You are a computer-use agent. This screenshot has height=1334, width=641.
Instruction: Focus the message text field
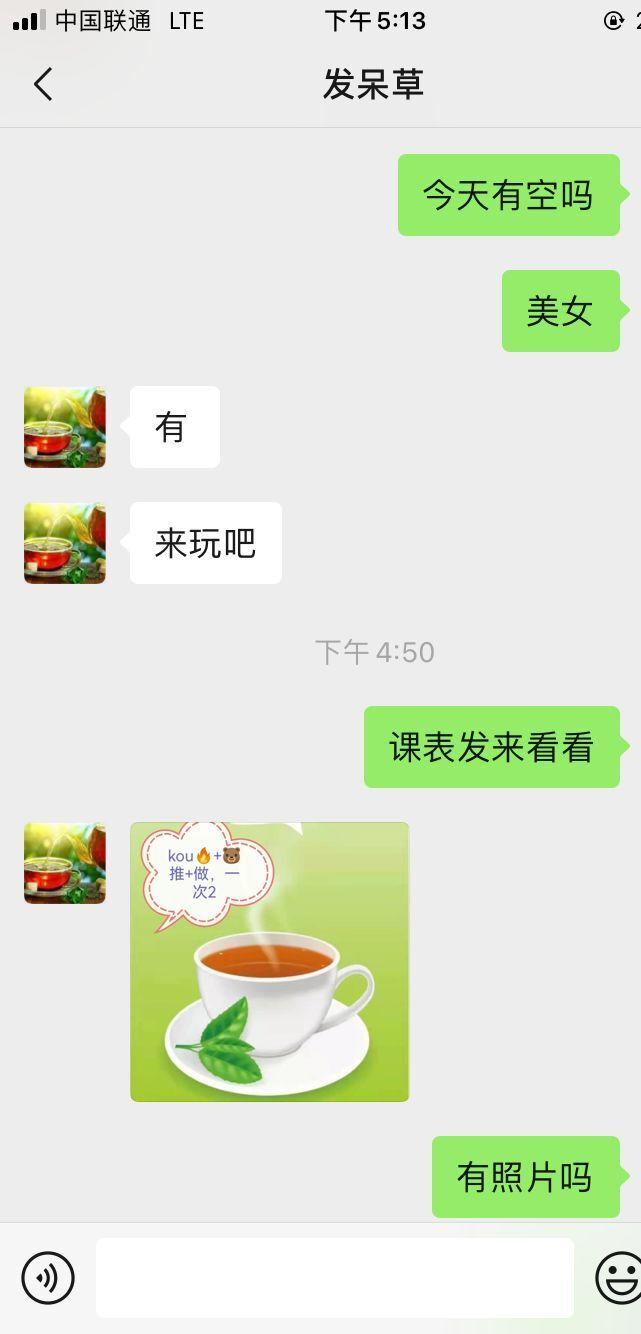point(334,1277)
